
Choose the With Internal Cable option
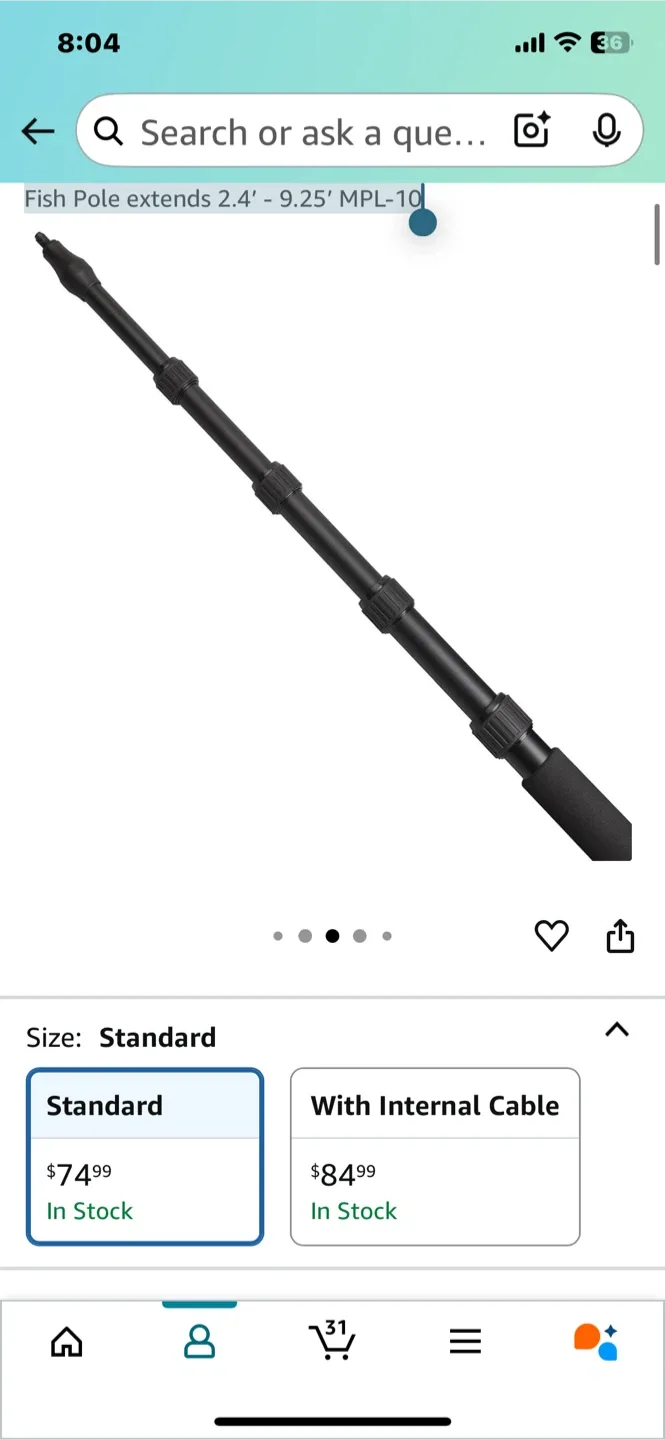tap(435, 1156)
